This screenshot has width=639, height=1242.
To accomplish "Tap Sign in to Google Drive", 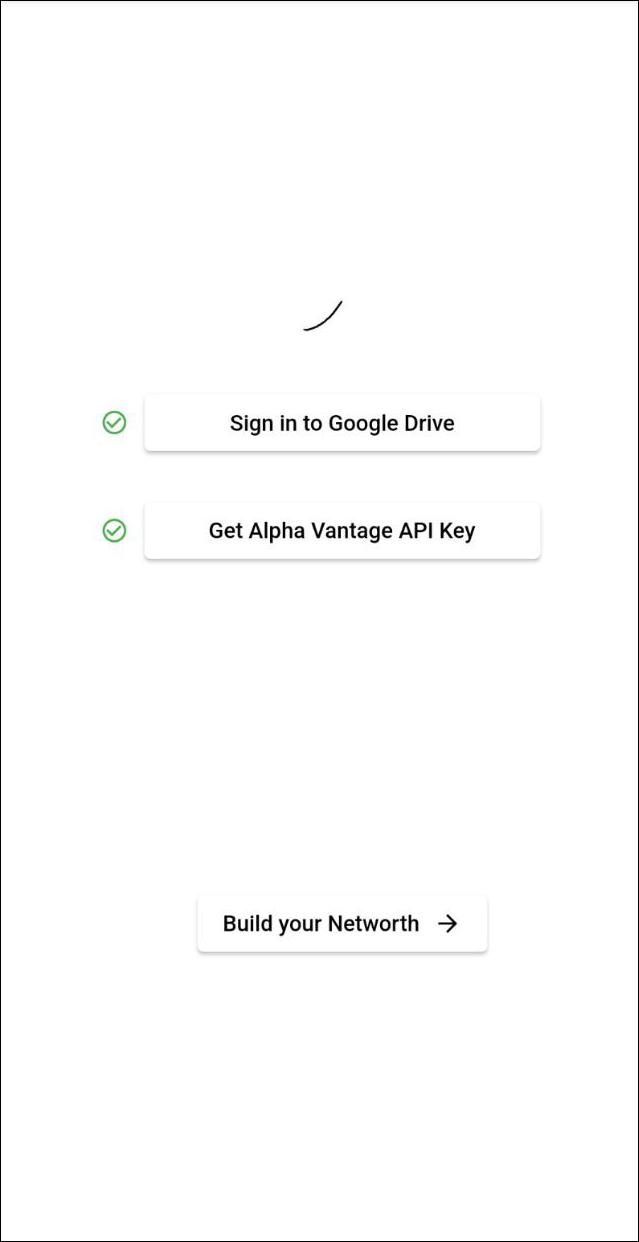I will [x=342, y=423].
